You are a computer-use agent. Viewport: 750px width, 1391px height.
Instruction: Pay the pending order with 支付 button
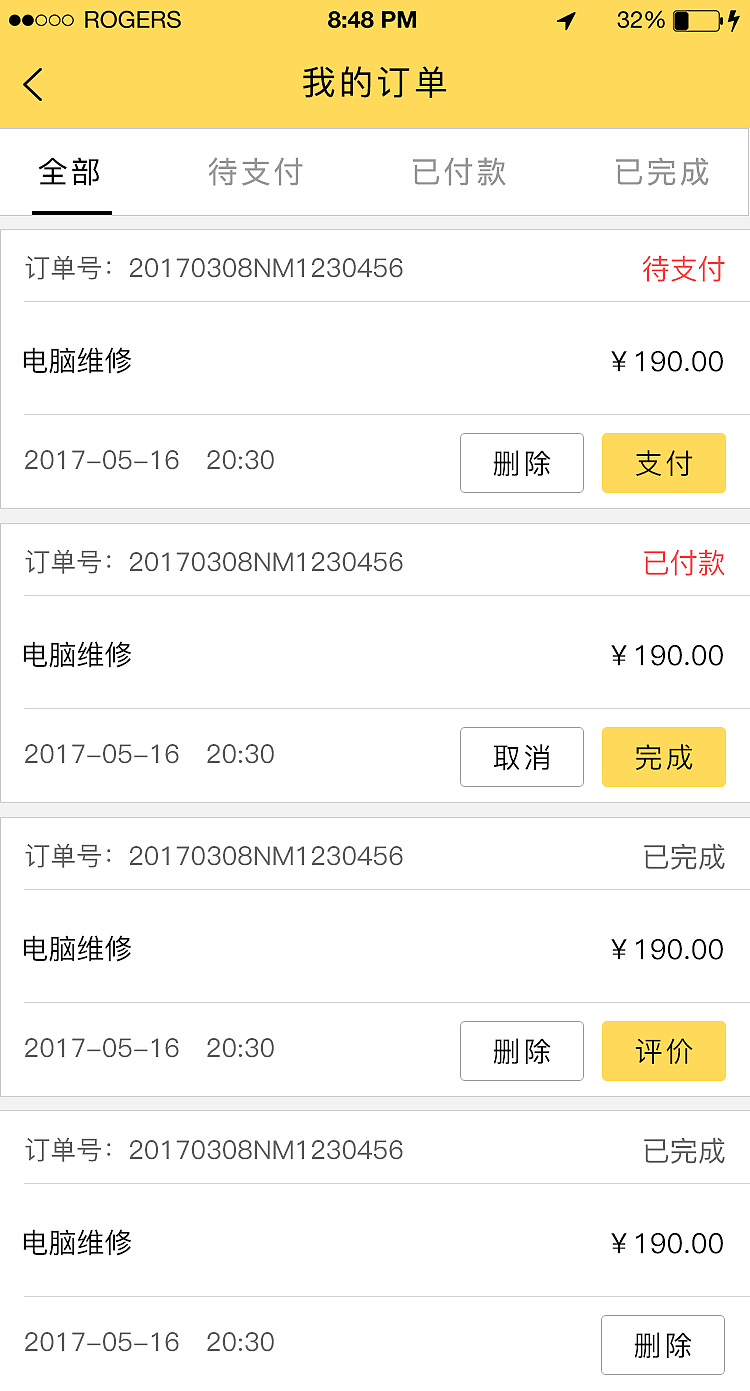click(663, 463)
